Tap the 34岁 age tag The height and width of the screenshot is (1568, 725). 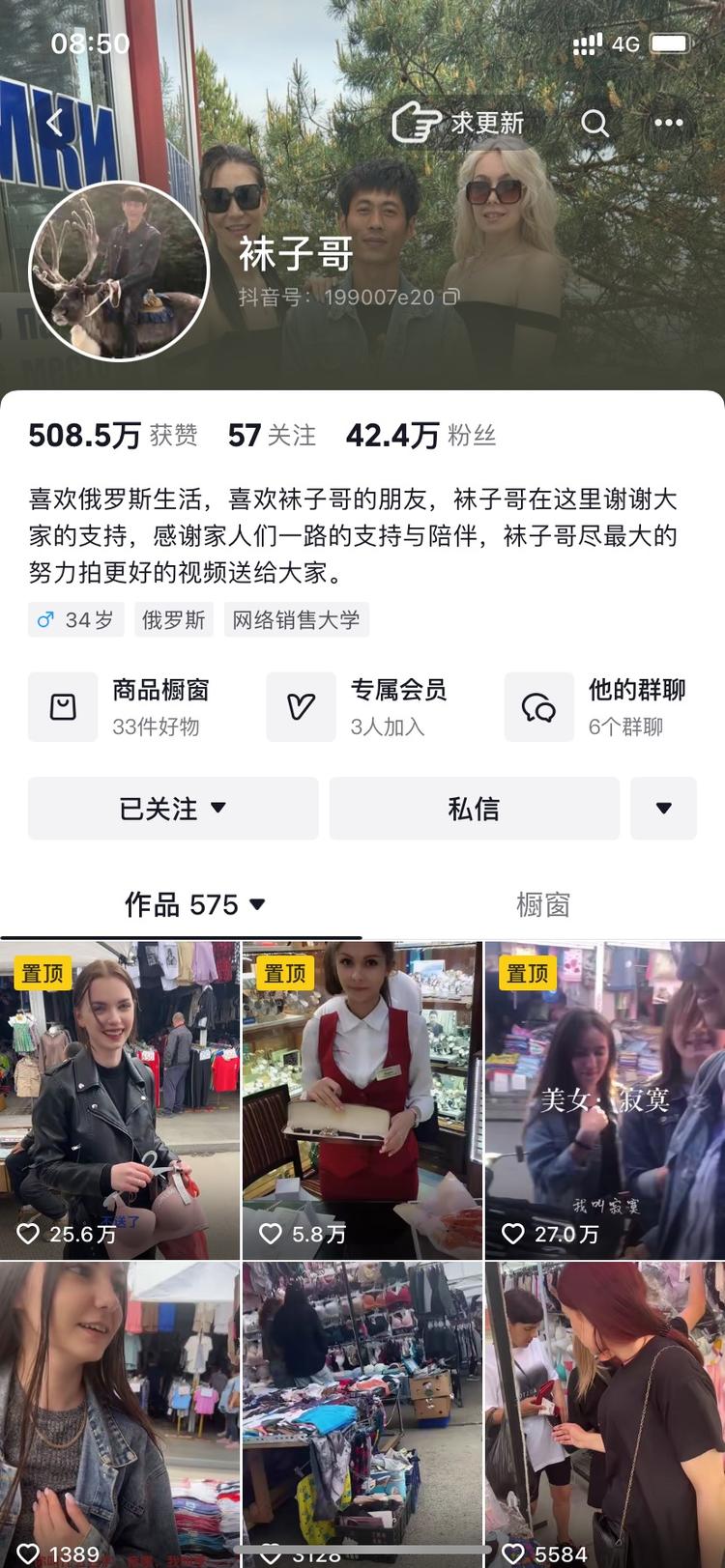pos(75,619)
